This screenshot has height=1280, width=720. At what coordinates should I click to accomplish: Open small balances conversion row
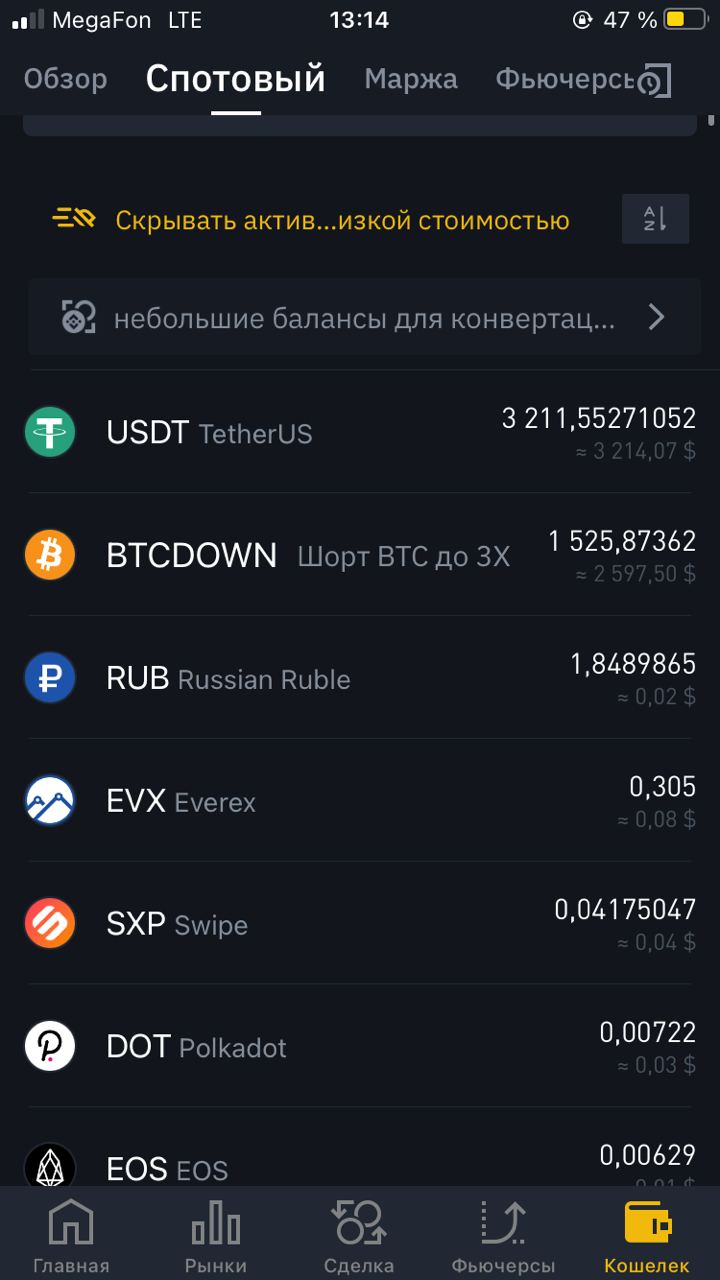(364, 318)
